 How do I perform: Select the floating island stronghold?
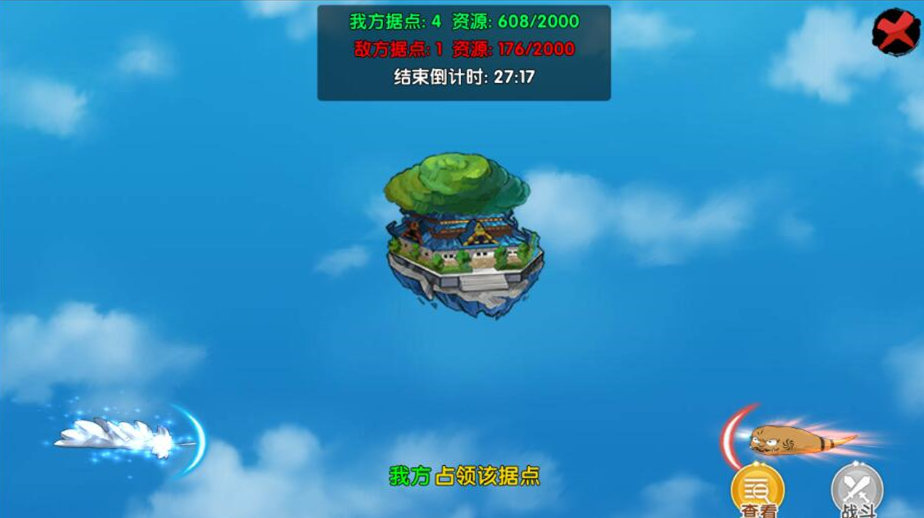463,237
